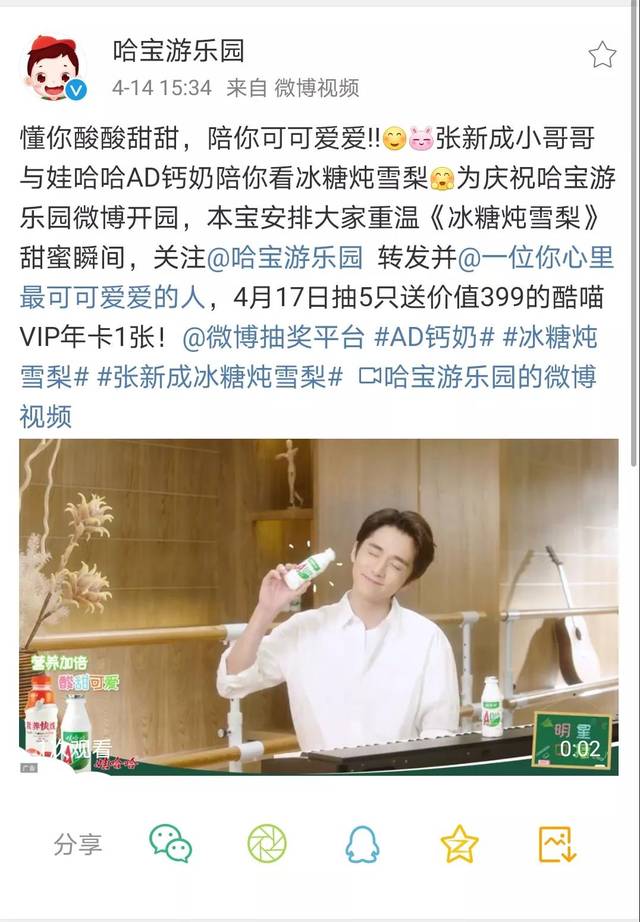Image resolution: width=640 pixels, height=922 pixels.
Task: Share post to Qzone
Action: [459, 843]
